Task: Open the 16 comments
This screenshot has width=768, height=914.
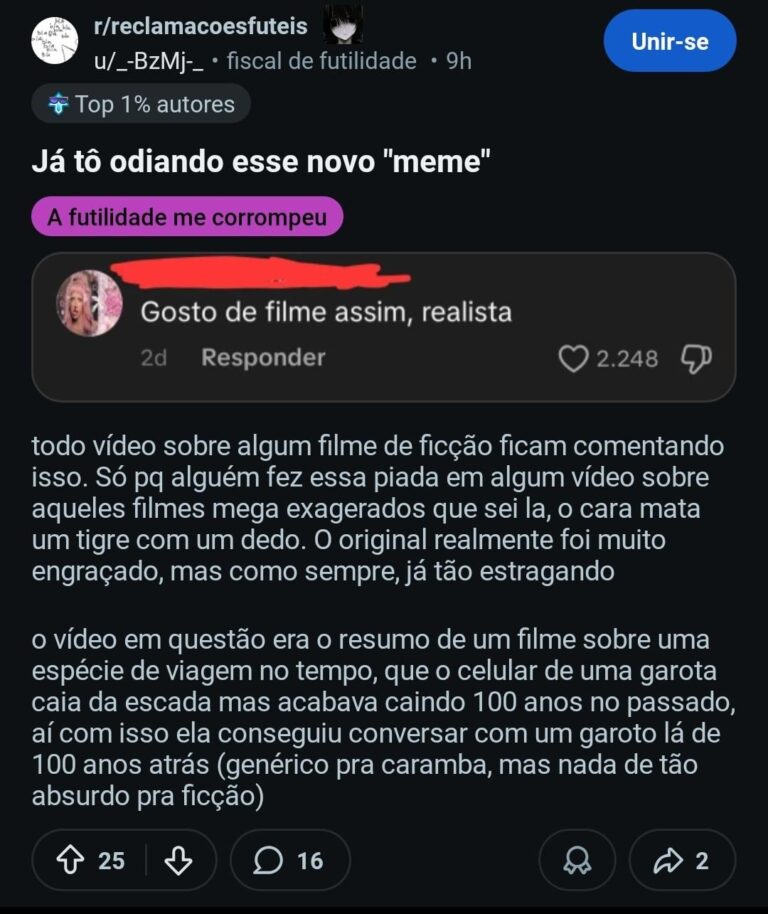Action: (x=290, y=860)
